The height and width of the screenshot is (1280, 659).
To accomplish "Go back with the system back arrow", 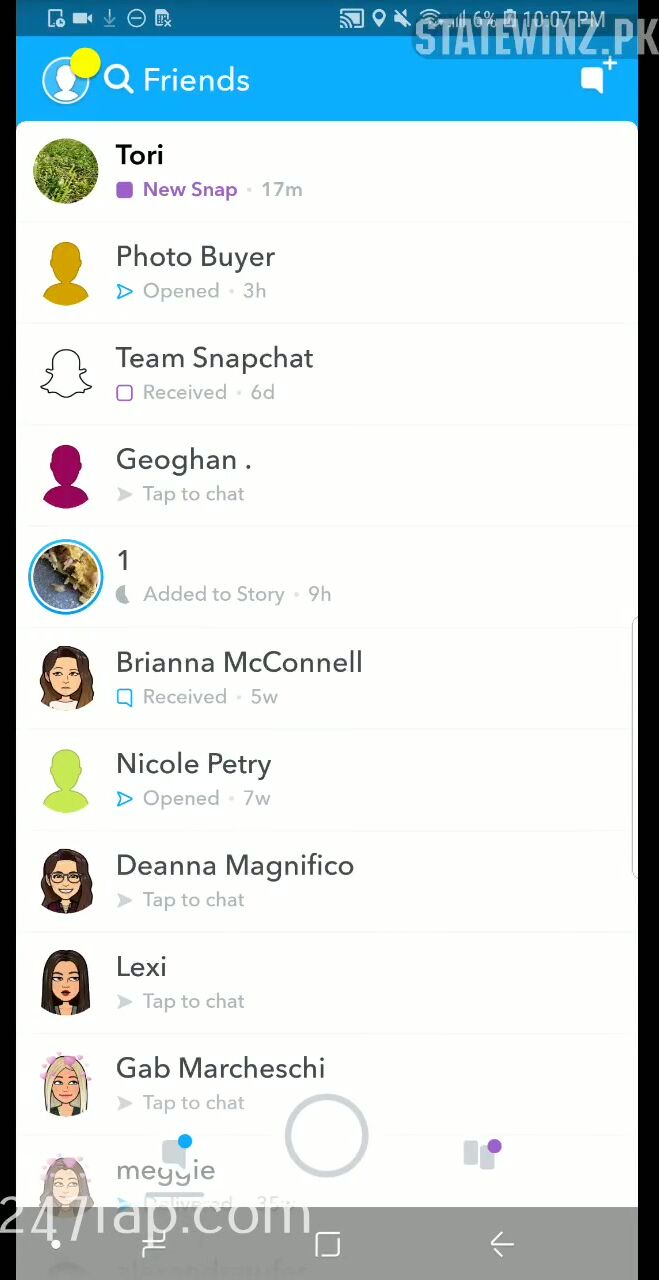I will 501,1244.
